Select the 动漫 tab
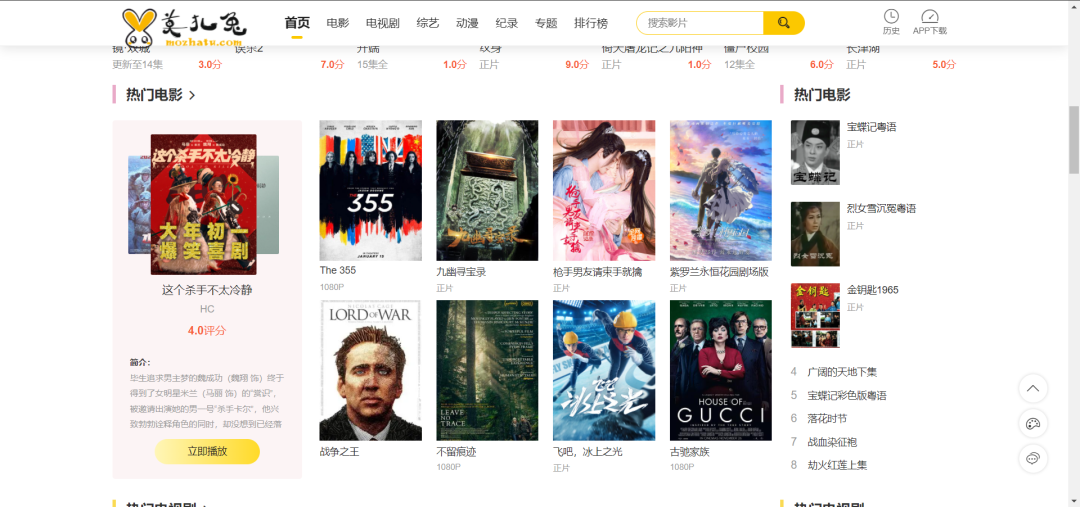Image resolution: width=1080 pixels, height=507 pixels. coord(467,23)
